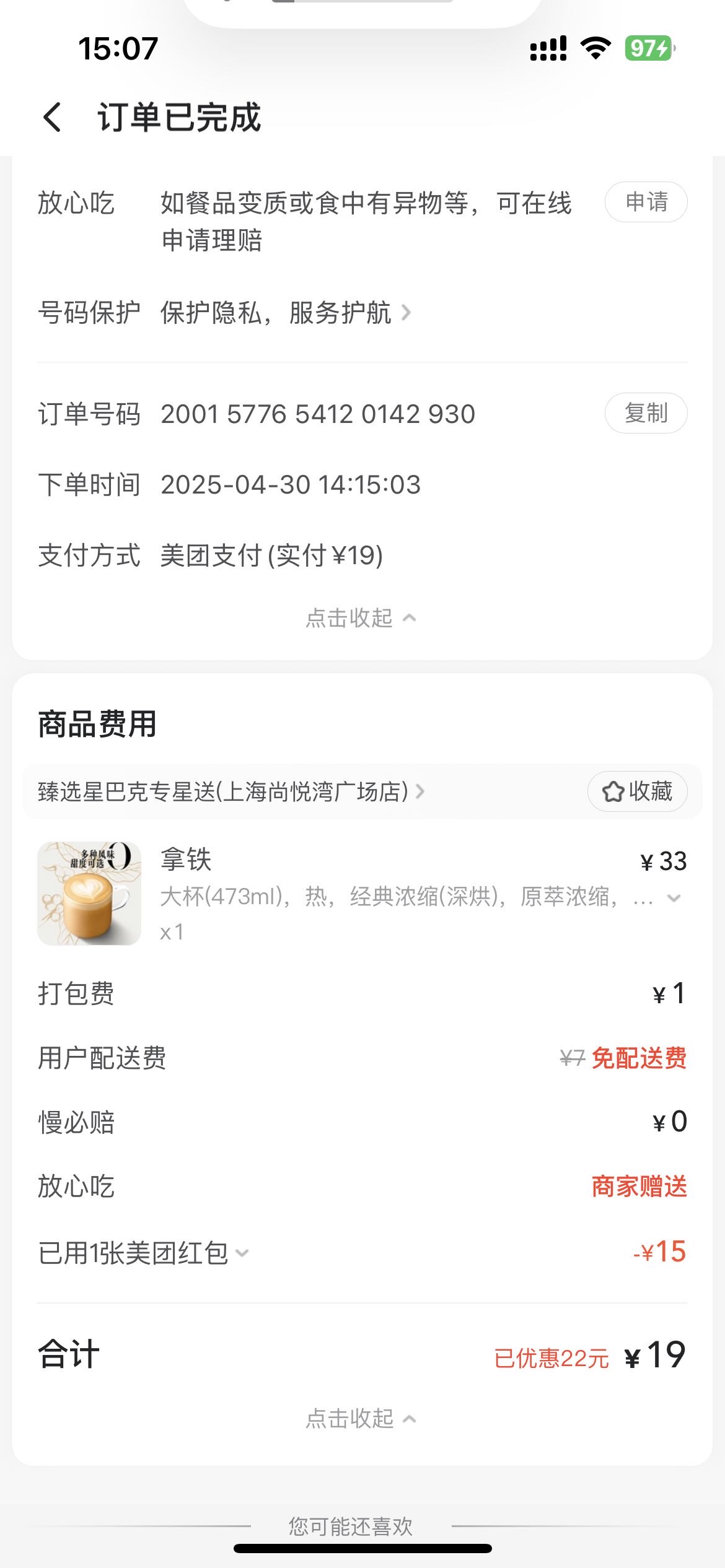The image size is (725, 1568).
Task: Go back using the top-left arrow
Action: coord(53,117)
